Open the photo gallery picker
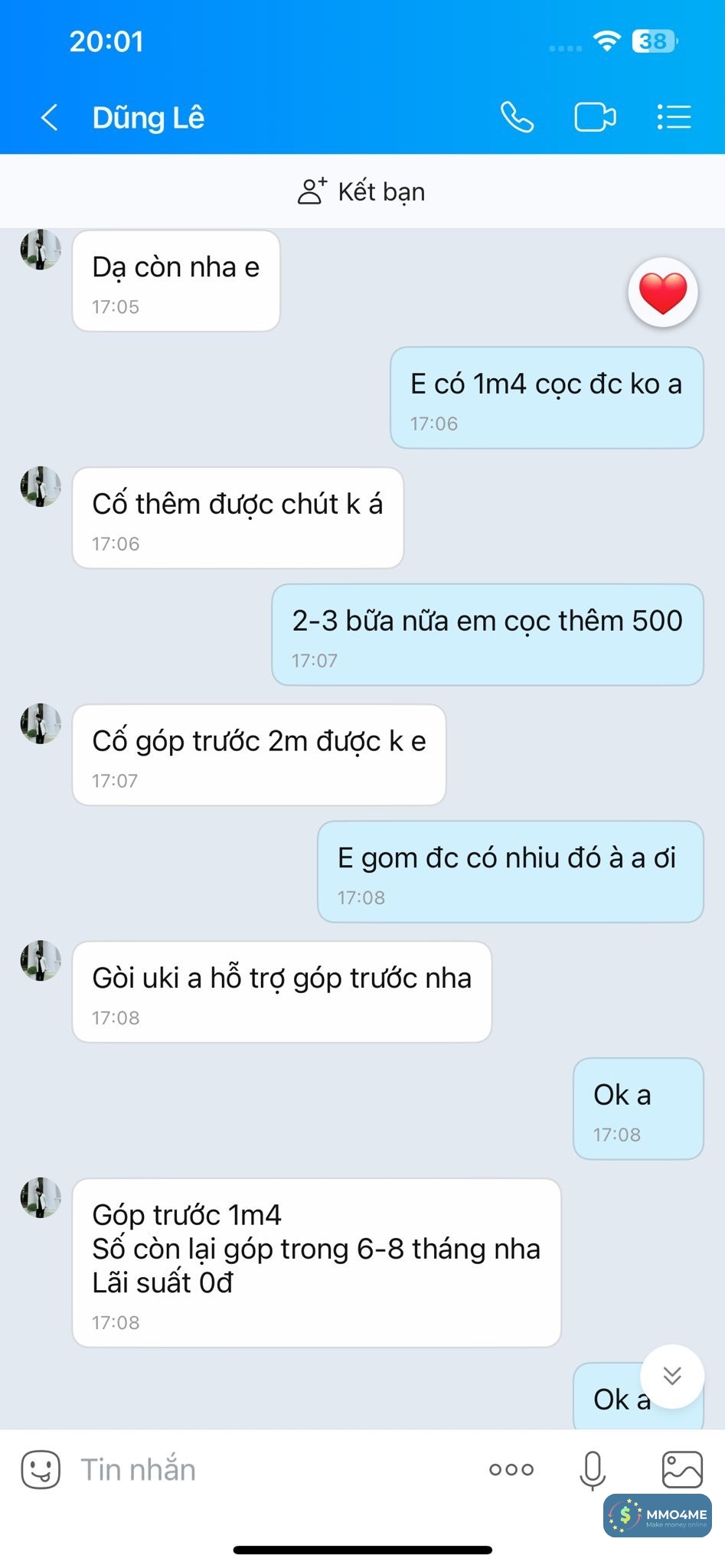 click(x=681, y=1469)
